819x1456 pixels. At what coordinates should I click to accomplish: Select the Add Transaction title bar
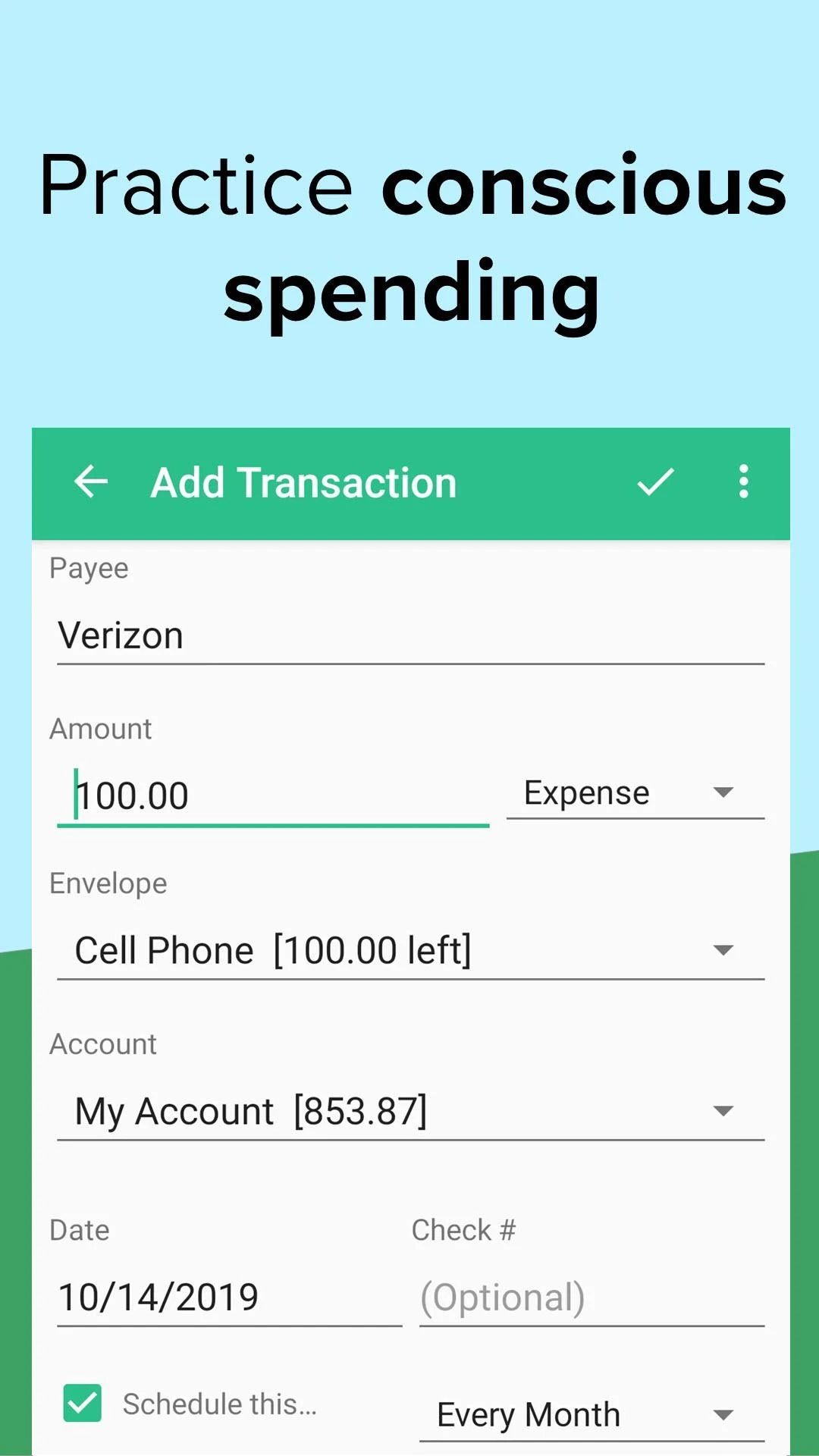click(x=302, y=482)
